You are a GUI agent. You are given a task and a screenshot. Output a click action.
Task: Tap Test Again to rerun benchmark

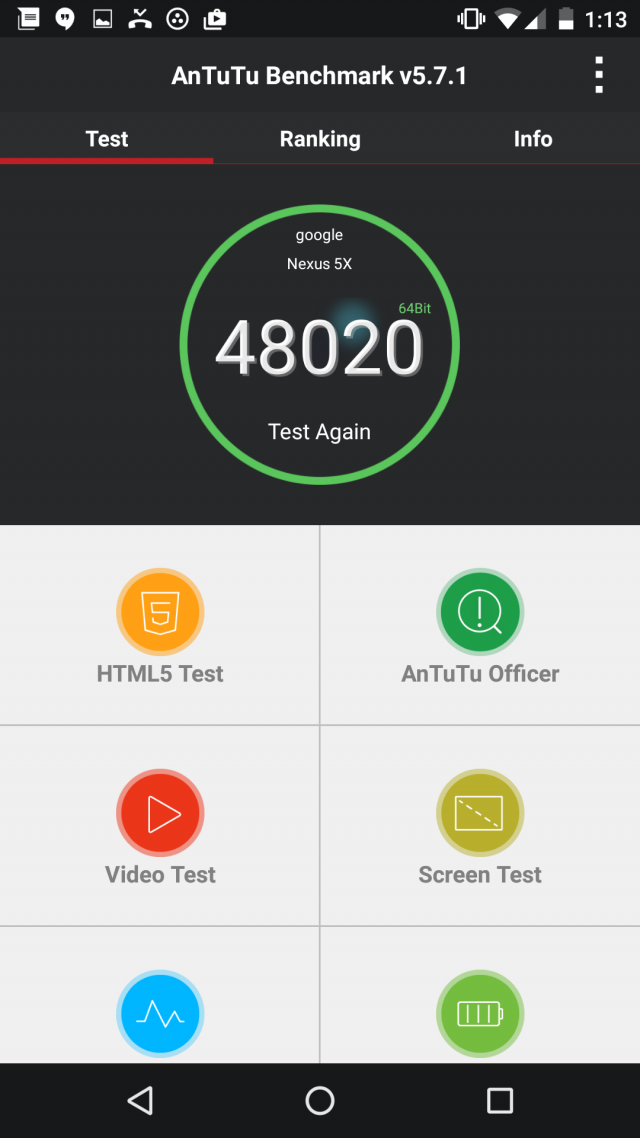[319, 432]
